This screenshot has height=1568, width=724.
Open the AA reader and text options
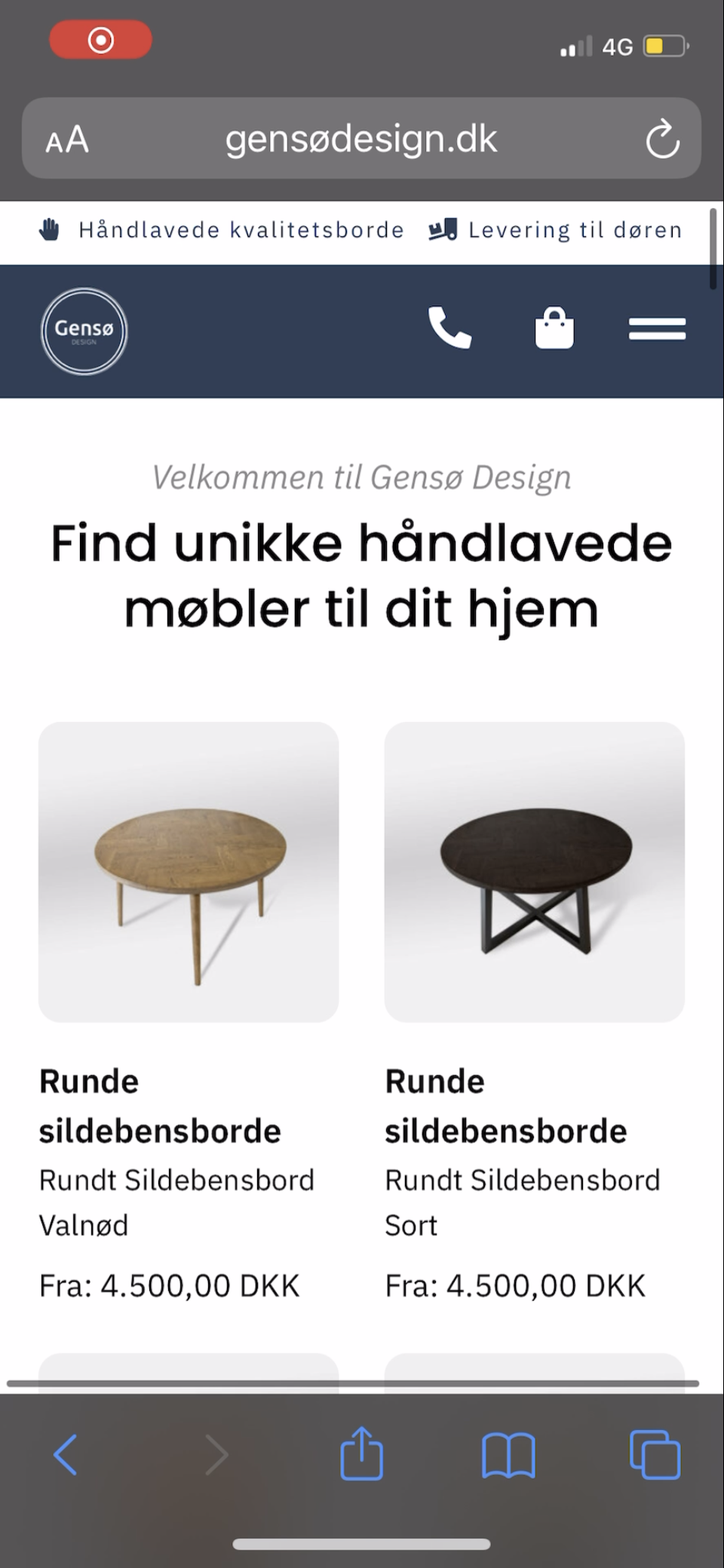tap(67, 140)
